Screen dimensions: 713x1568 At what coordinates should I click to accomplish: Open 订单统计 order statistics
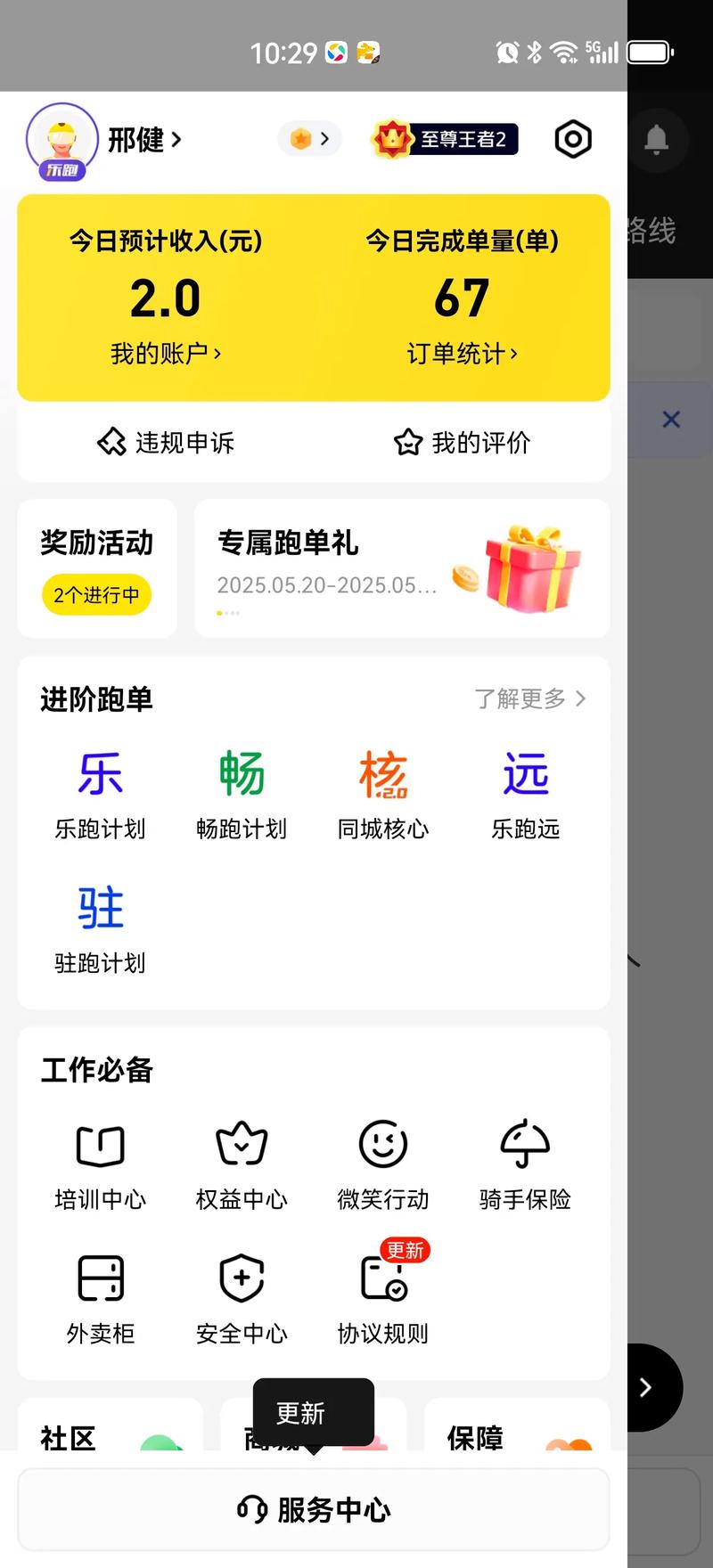click(x=462, y=353)
